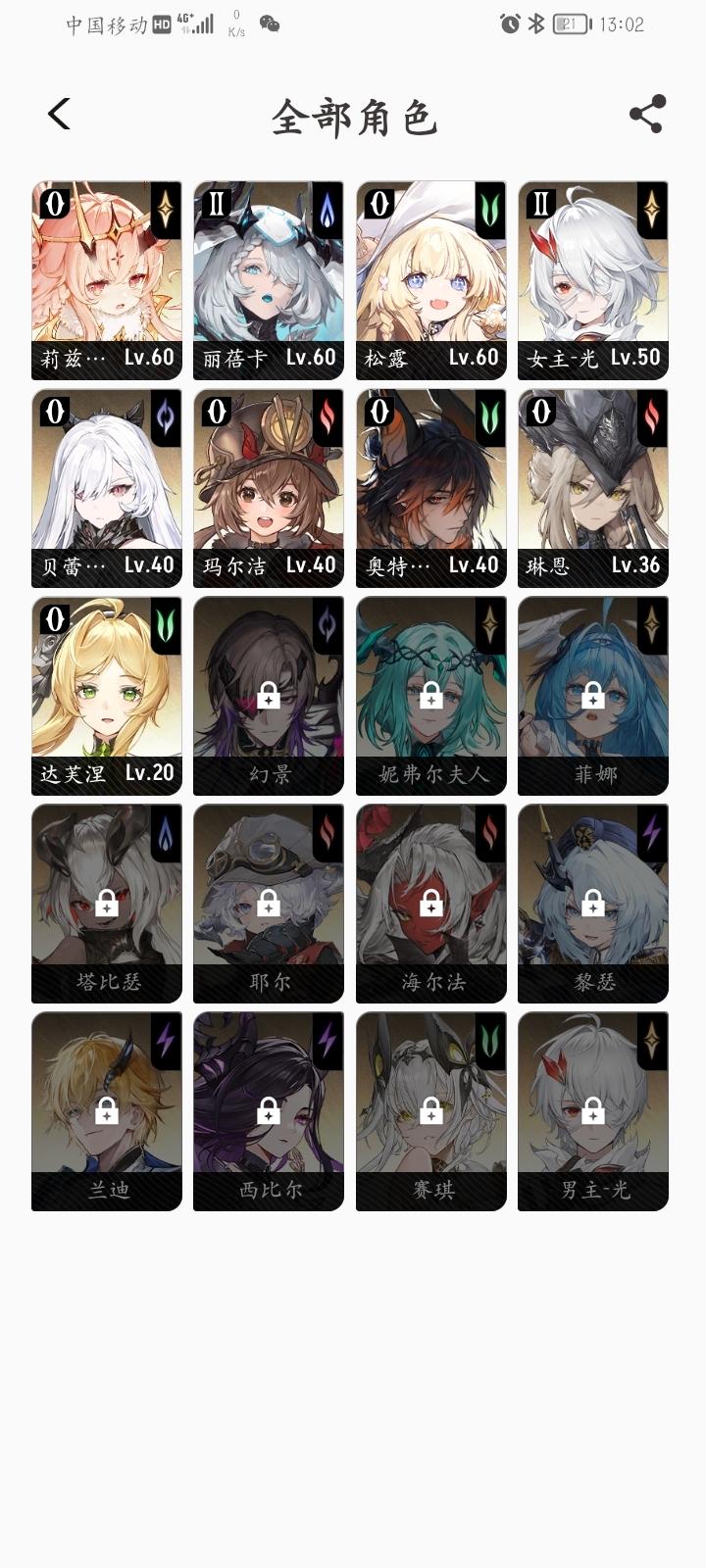This screenshot has height=1568, width=706.
Task: Open the 琳恩 Lv.36 character card
Action: (x=593, y=488)
